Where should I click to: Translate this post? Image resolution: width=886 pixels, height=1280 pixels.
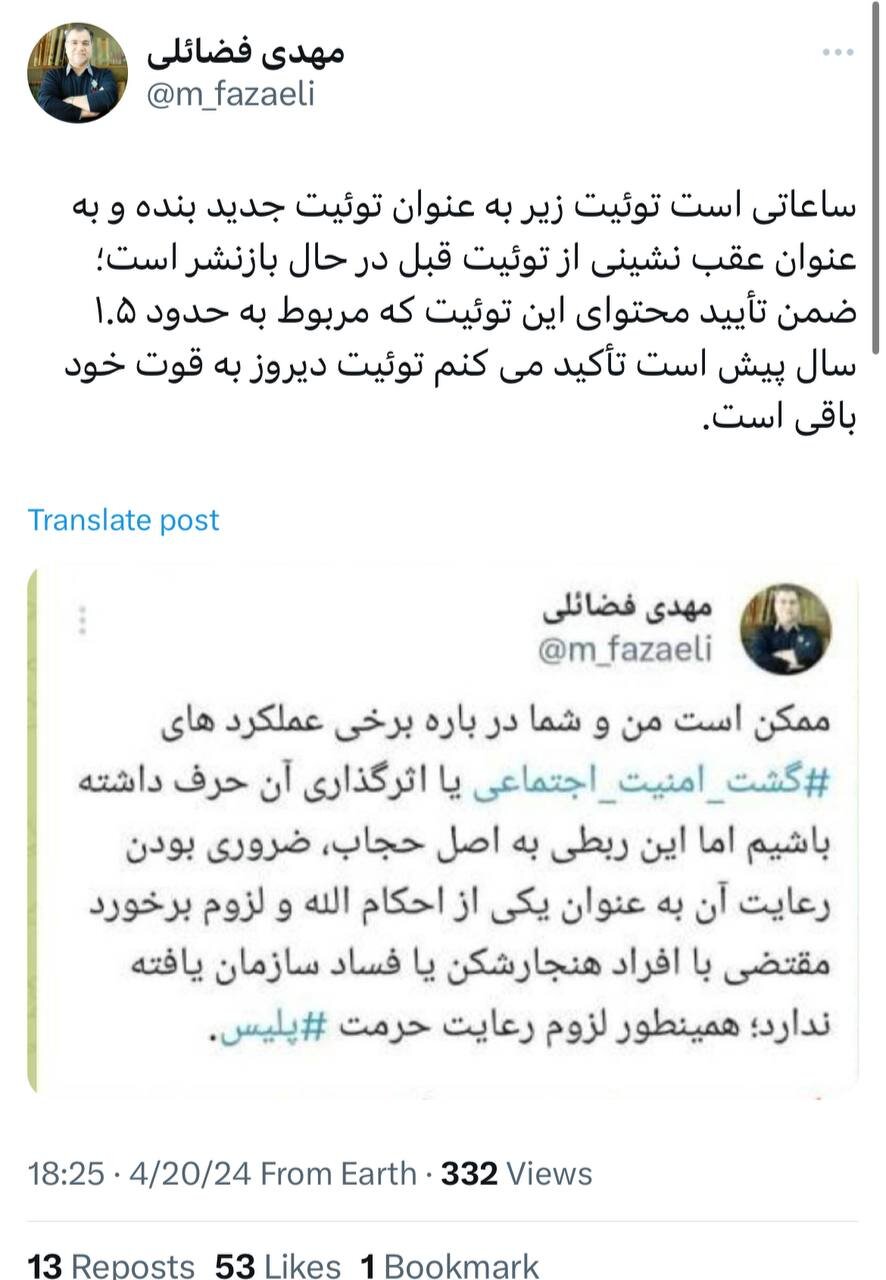123,520
